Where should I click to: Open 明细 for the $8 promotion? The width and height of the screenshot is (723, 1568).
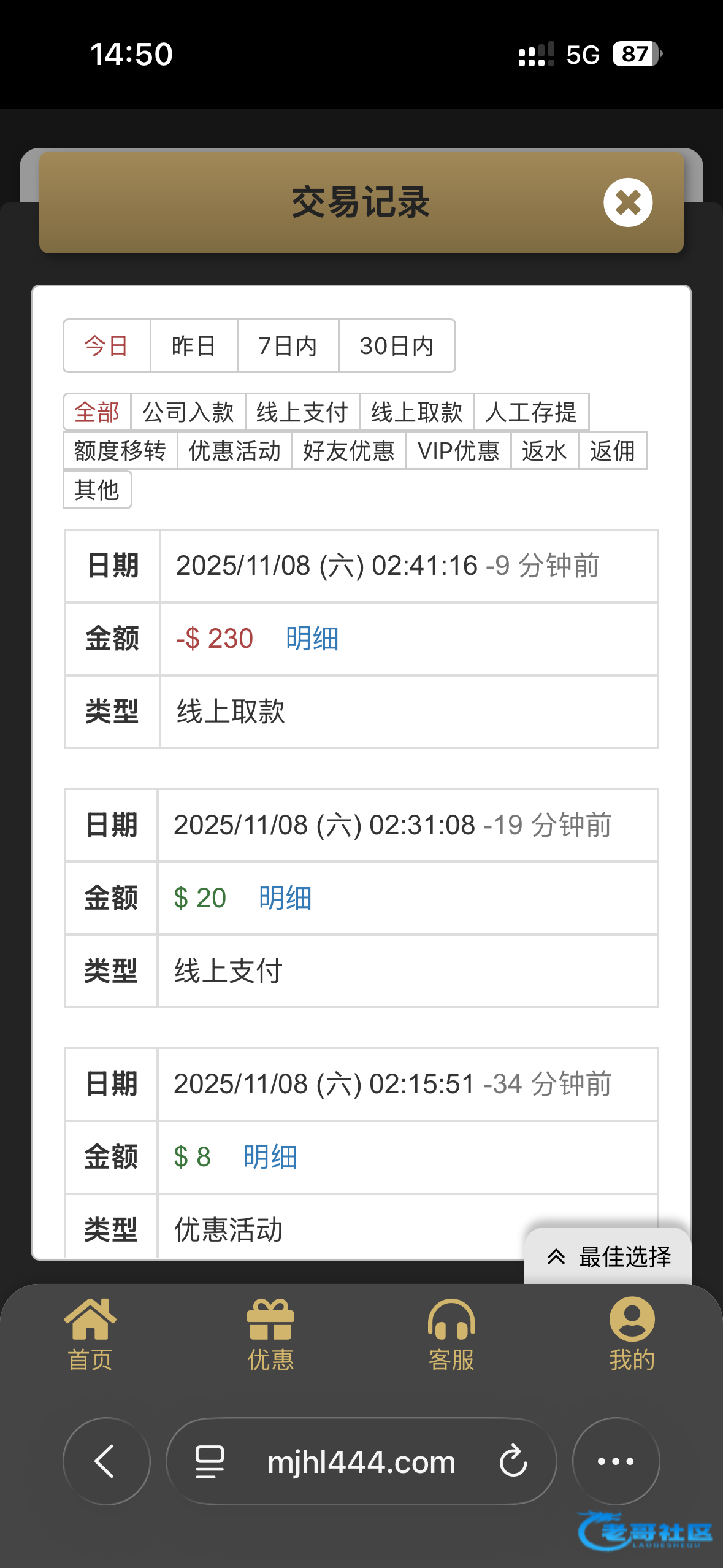(x=270, y=1157)
